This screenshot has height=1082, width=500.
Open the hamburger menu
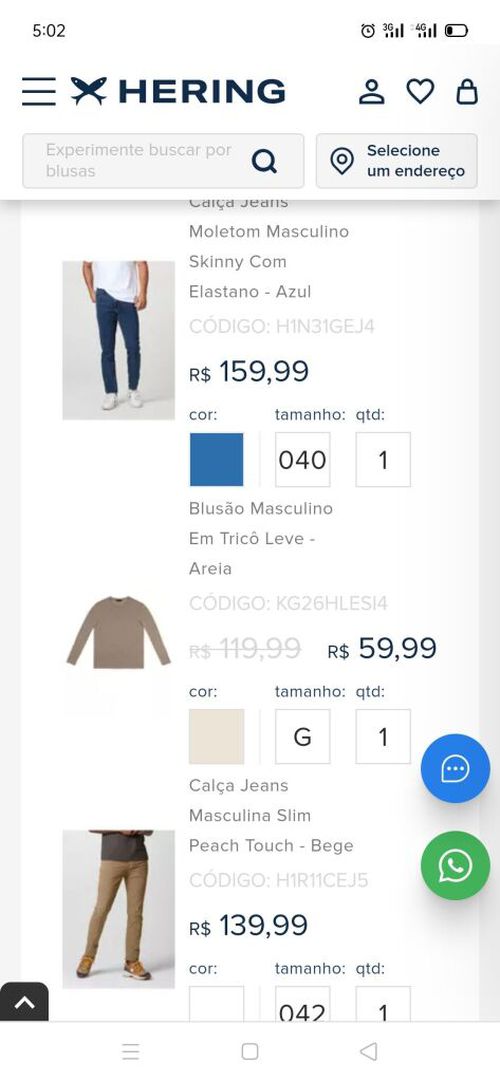click(x=39, y=91)
